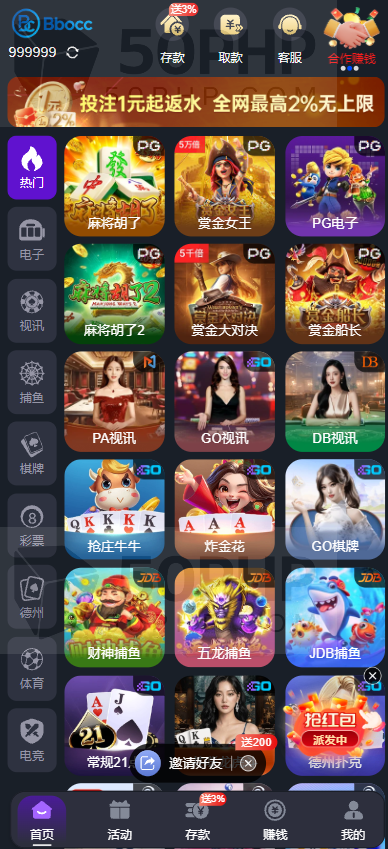Go to the 我的 tab
388x849 pixels.
click(353, 819)
